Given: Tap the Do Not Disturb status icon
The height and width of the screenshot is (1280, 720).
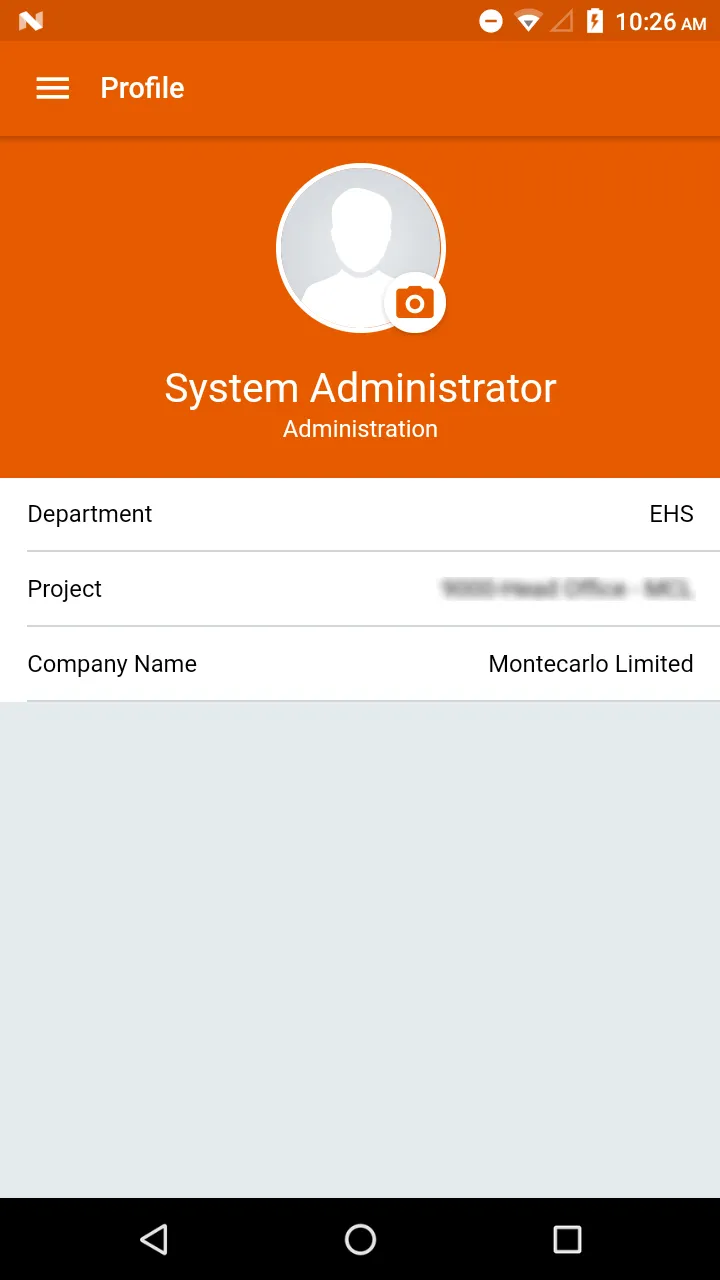Looking at the screenshot, I should pyautogui.click(x=490, y=20).
